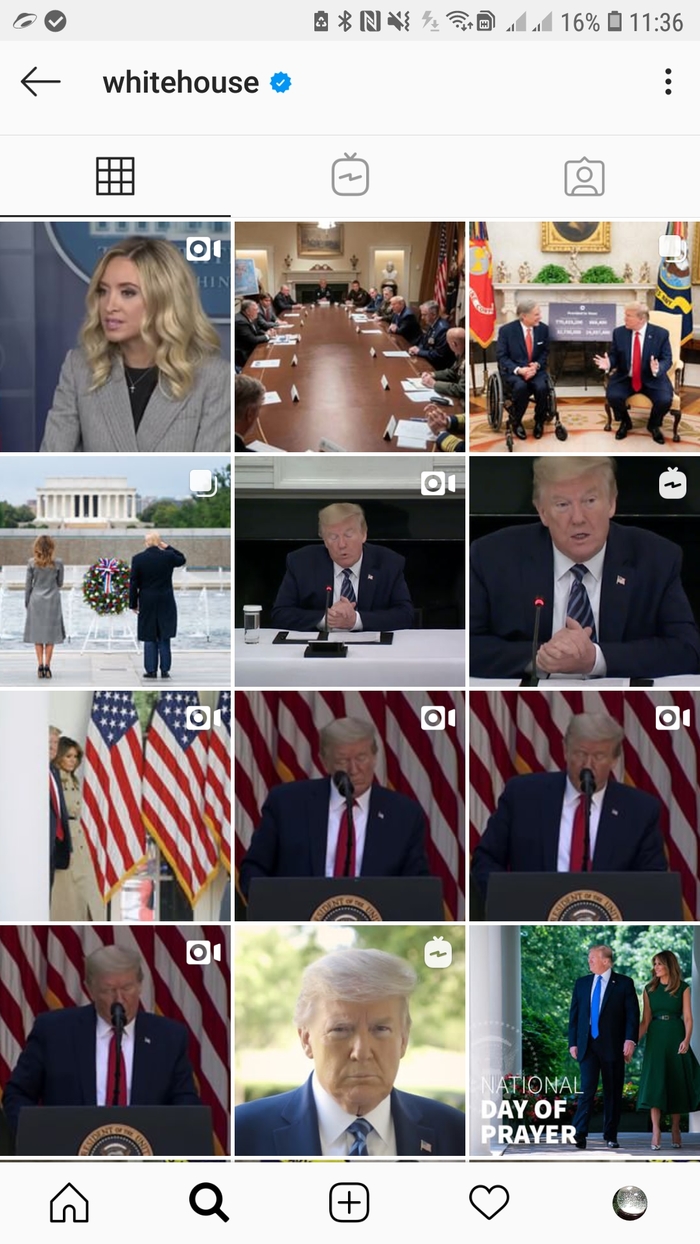Viewport: 700px width, 1244px height.
Task: Open video post of the blonde woman speaking
Action: pos(115,336)
